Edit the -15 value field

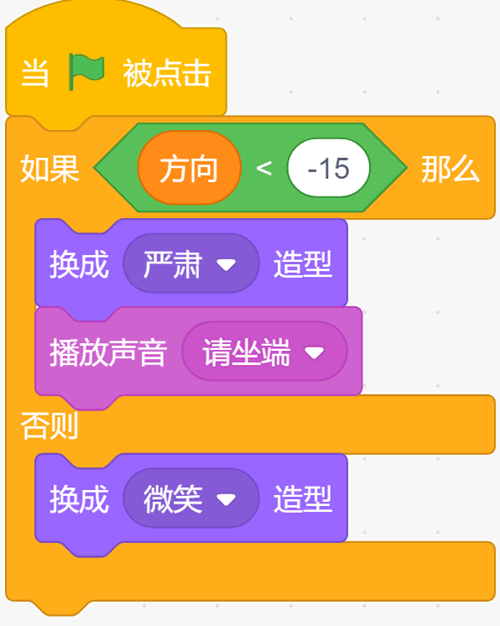[328, 168]
